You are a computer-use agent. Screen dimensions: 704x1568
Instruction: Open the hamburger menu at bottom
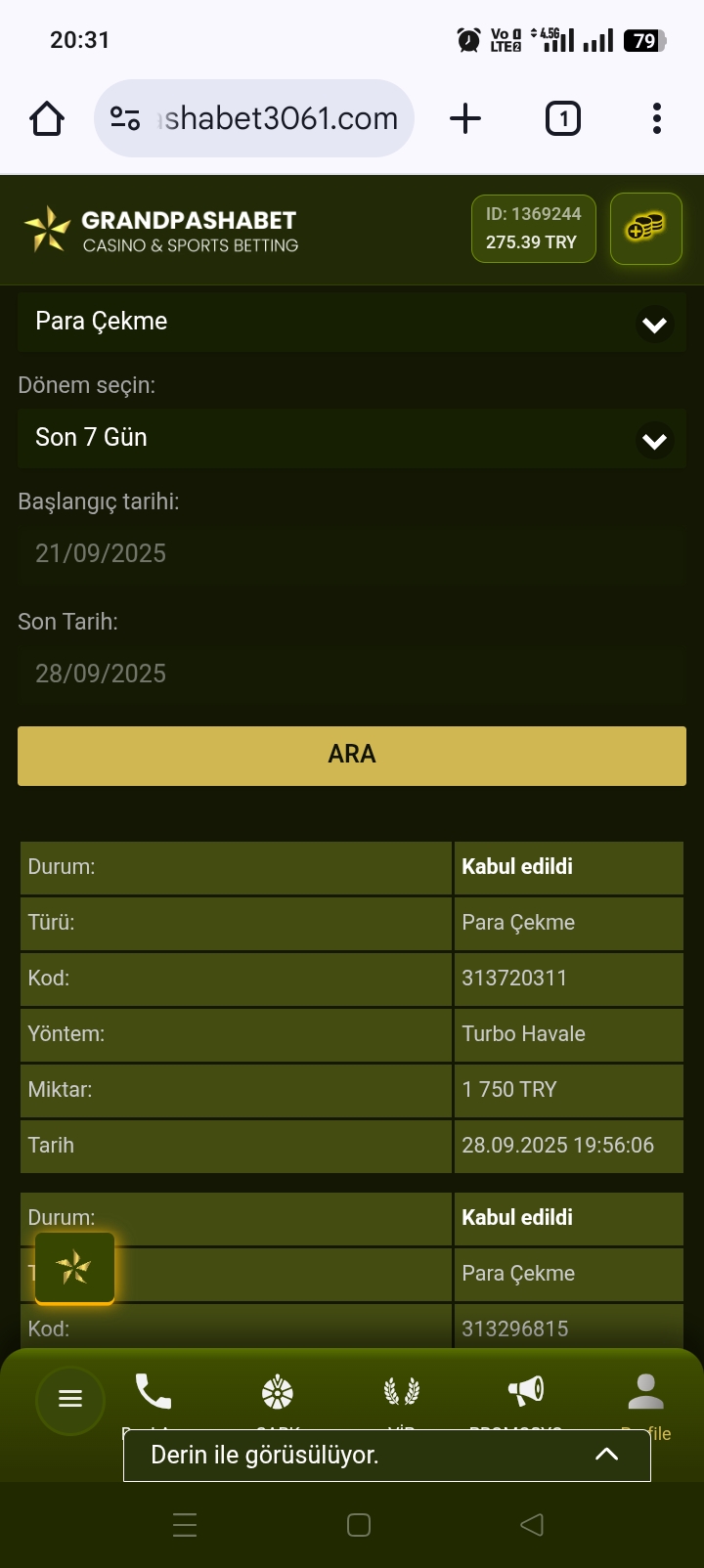coord(70,1399)
